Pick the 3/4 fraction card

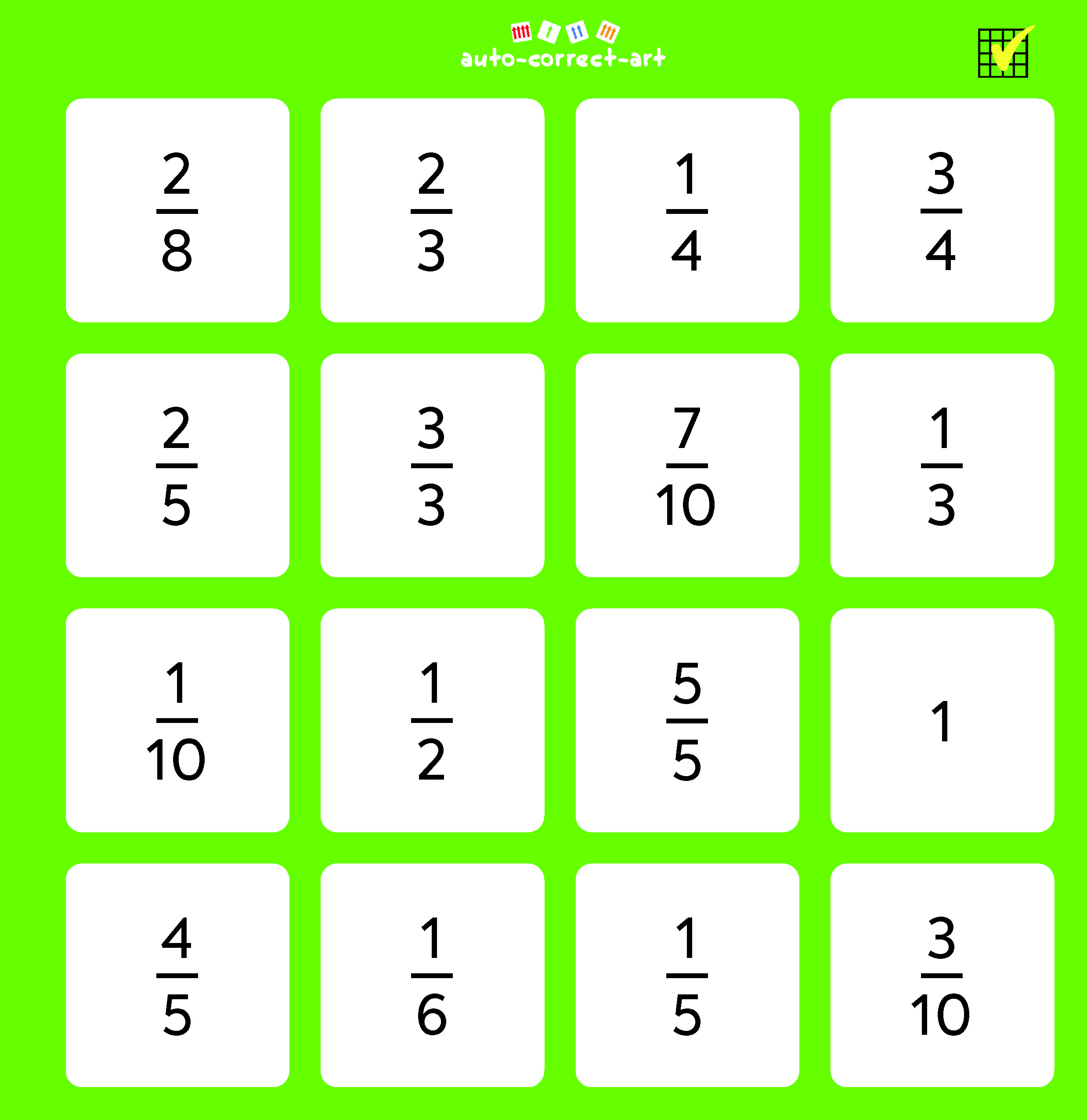(x=942, y=210)
